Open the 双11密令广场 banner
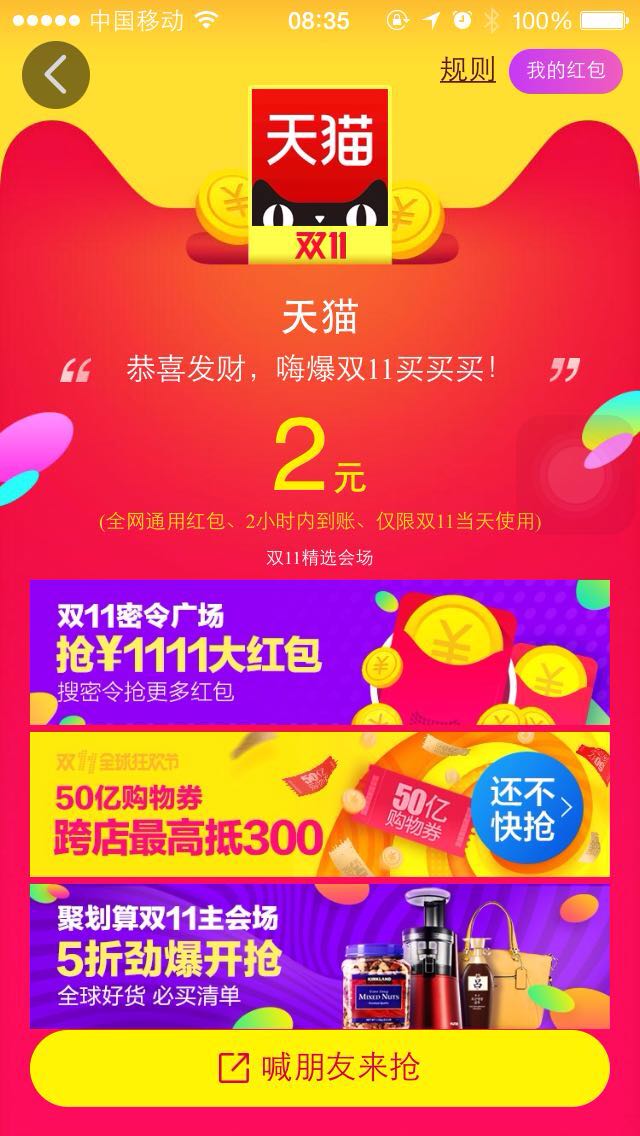The height and width of the screenshot is (1136, 640). pyautogui.click(x=319, y=652)
